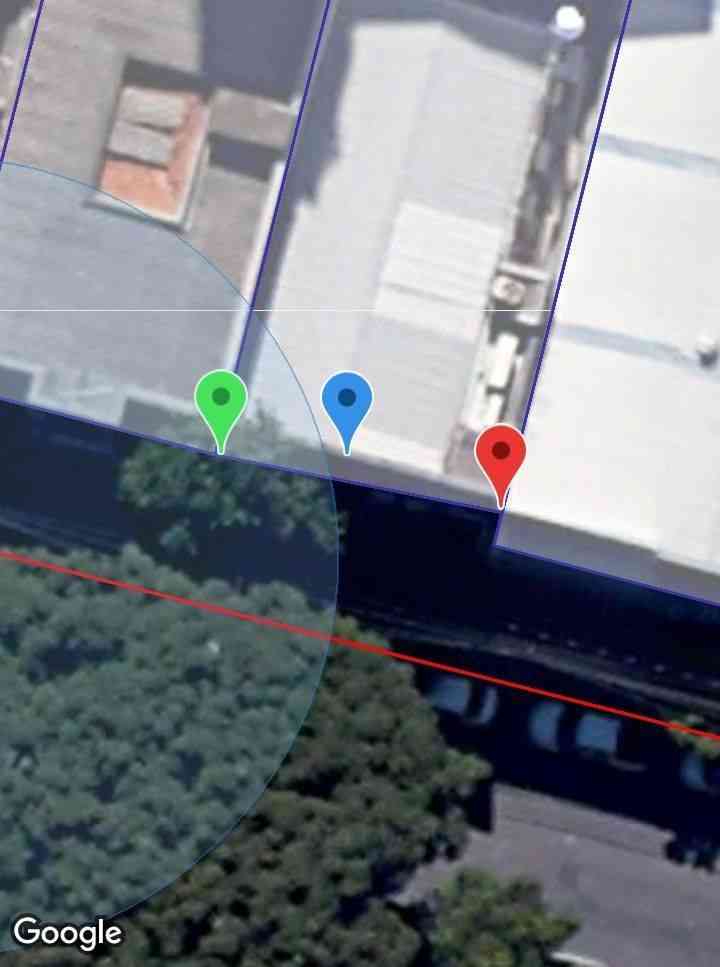This screenshot has width=720, height=967.
Task: Open the red map marker
Action: [x=500, y=456]
